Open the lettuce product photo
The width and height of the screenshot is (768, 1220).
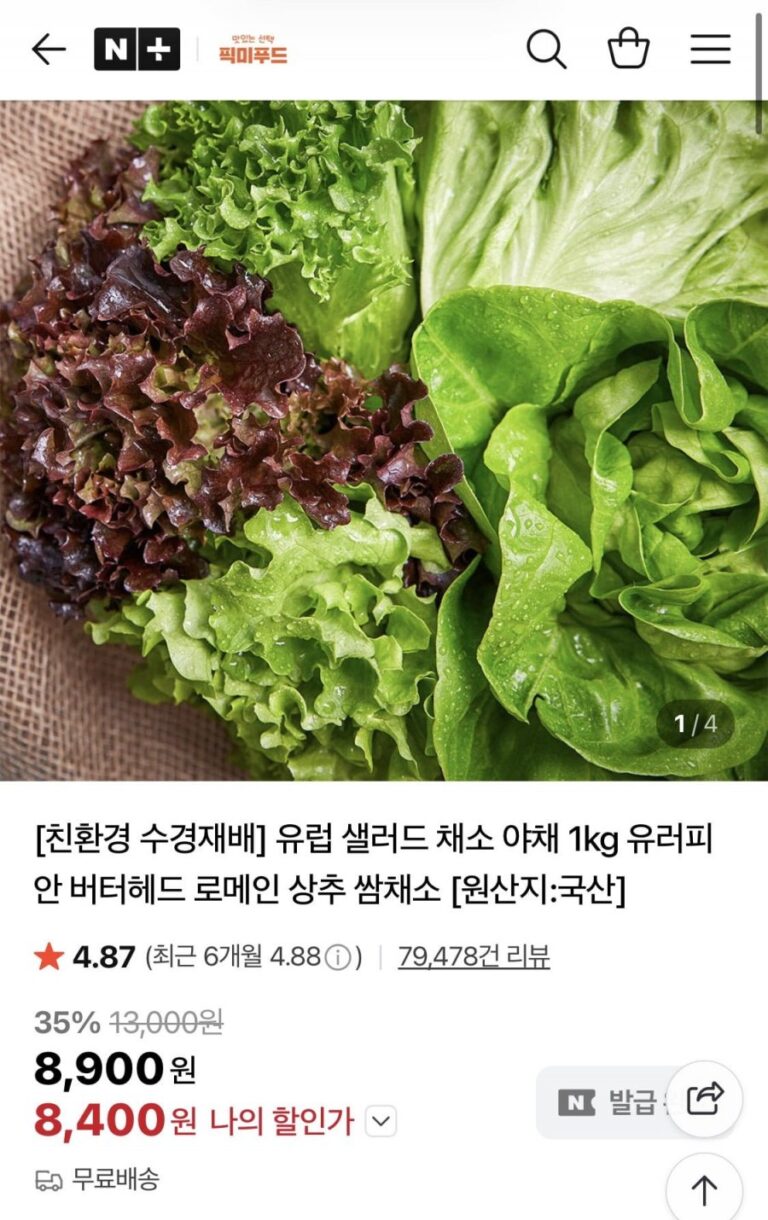pos(384,440)
